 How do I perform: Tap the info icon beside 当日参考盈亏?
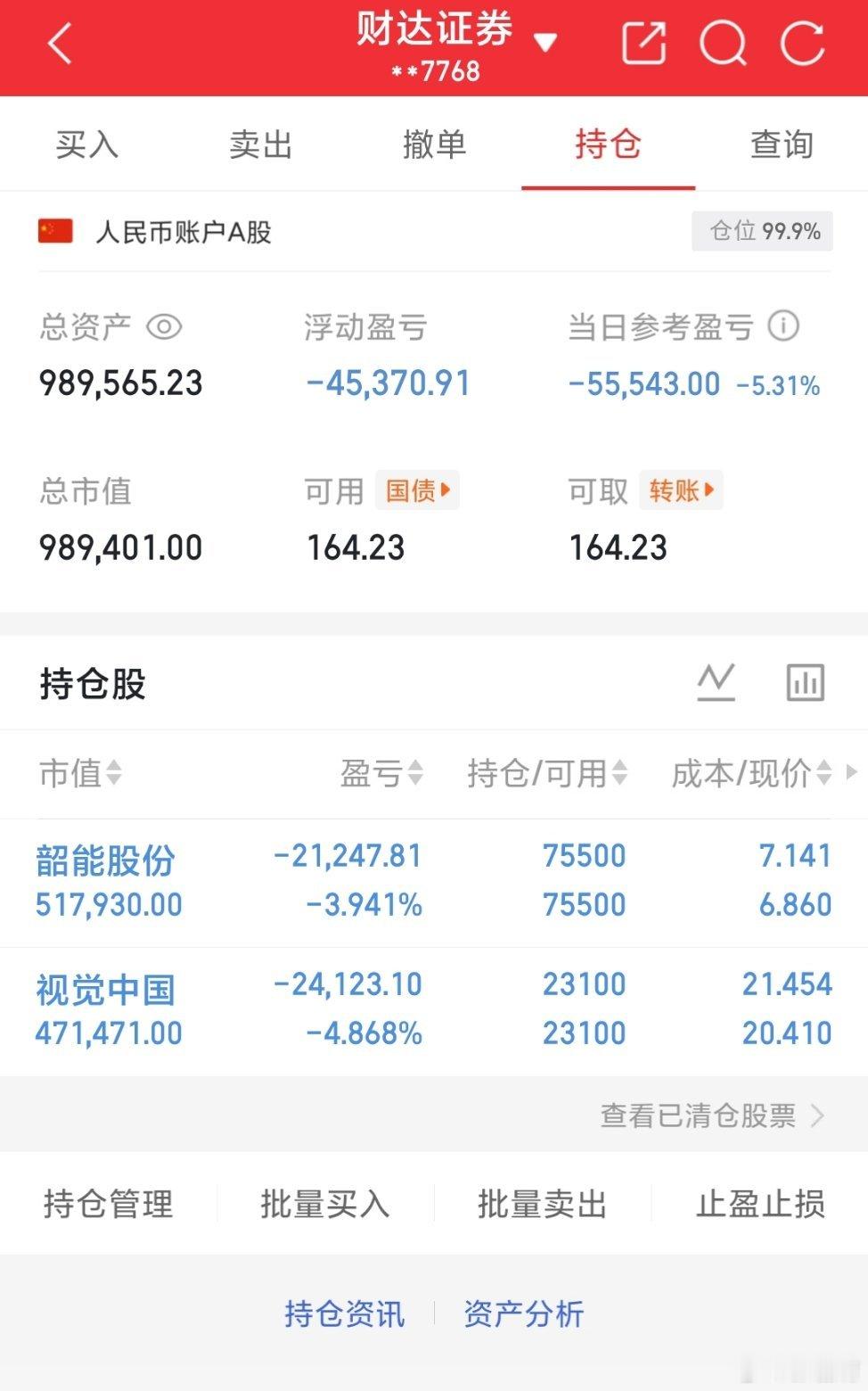pos(784,326)
